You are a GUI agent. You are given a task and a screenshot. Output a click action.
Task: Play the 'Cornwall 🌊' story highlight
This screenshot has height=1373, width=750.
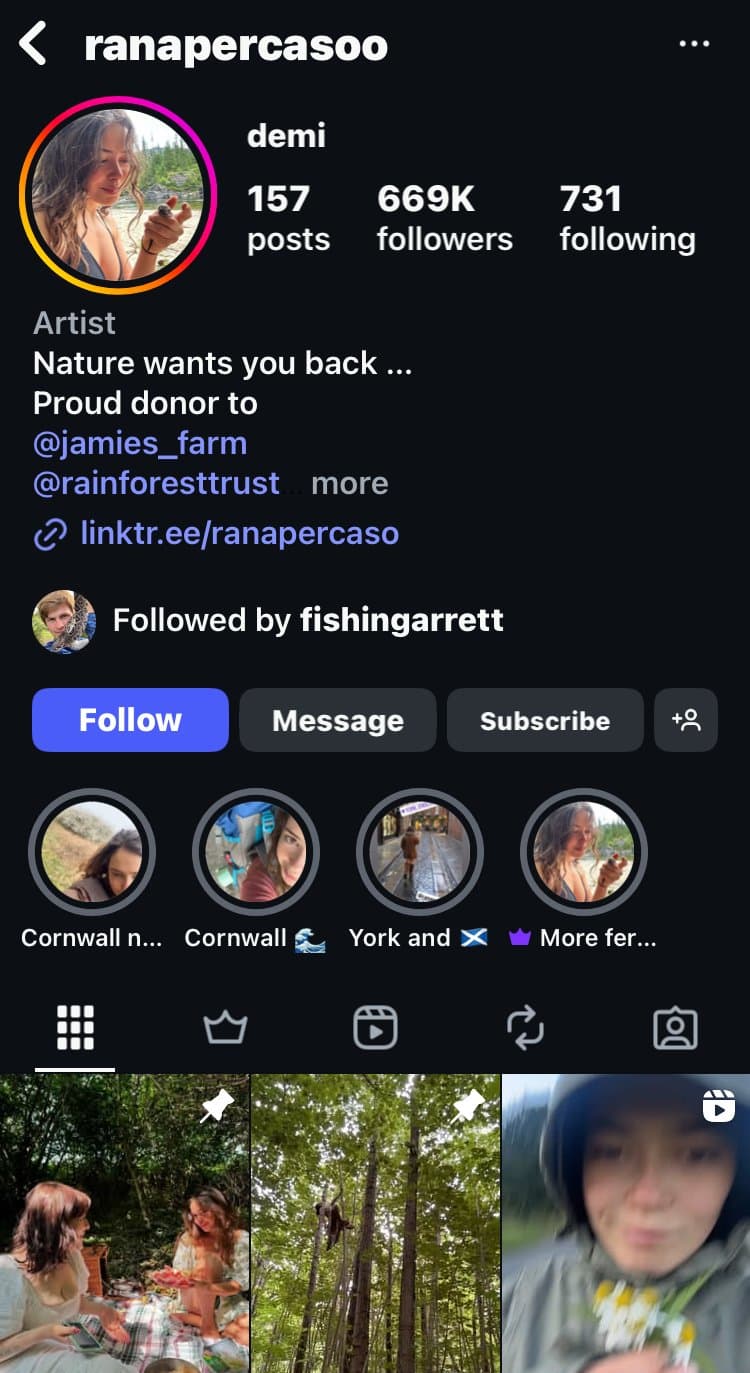point(255,851)
